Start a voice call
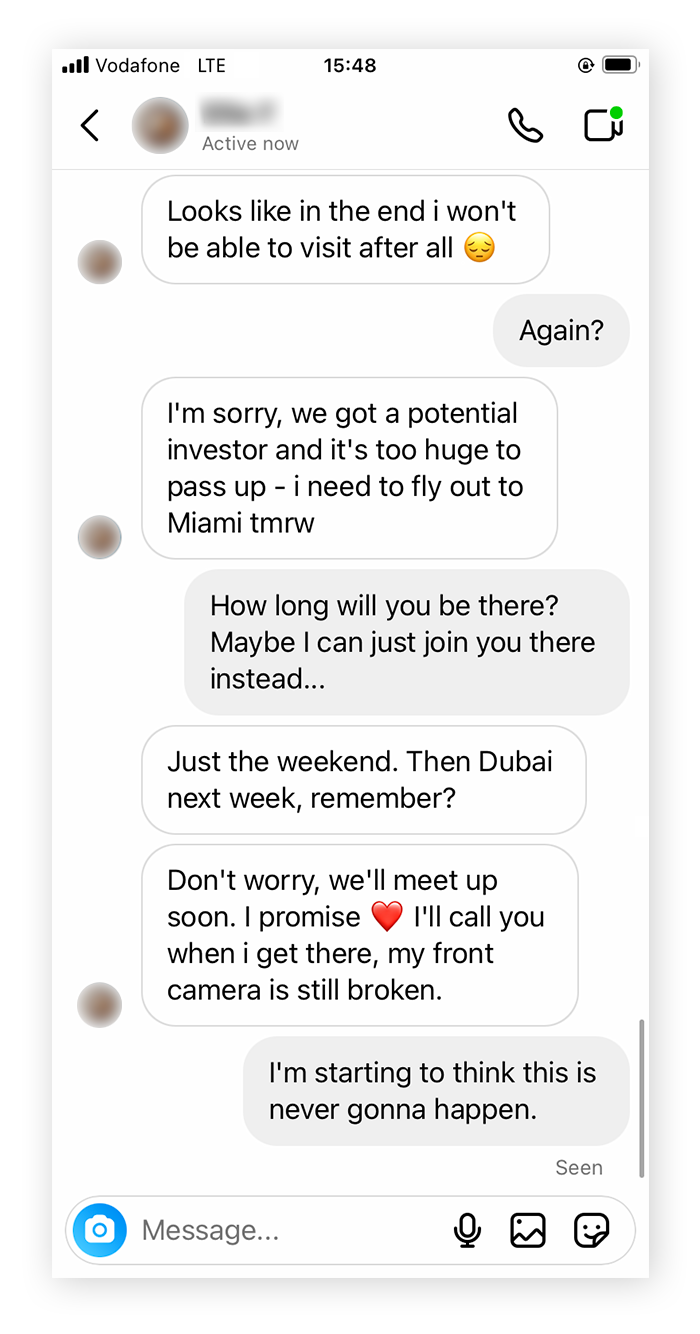This screenshot has height=1334, width=700. (x=525, y=126)
